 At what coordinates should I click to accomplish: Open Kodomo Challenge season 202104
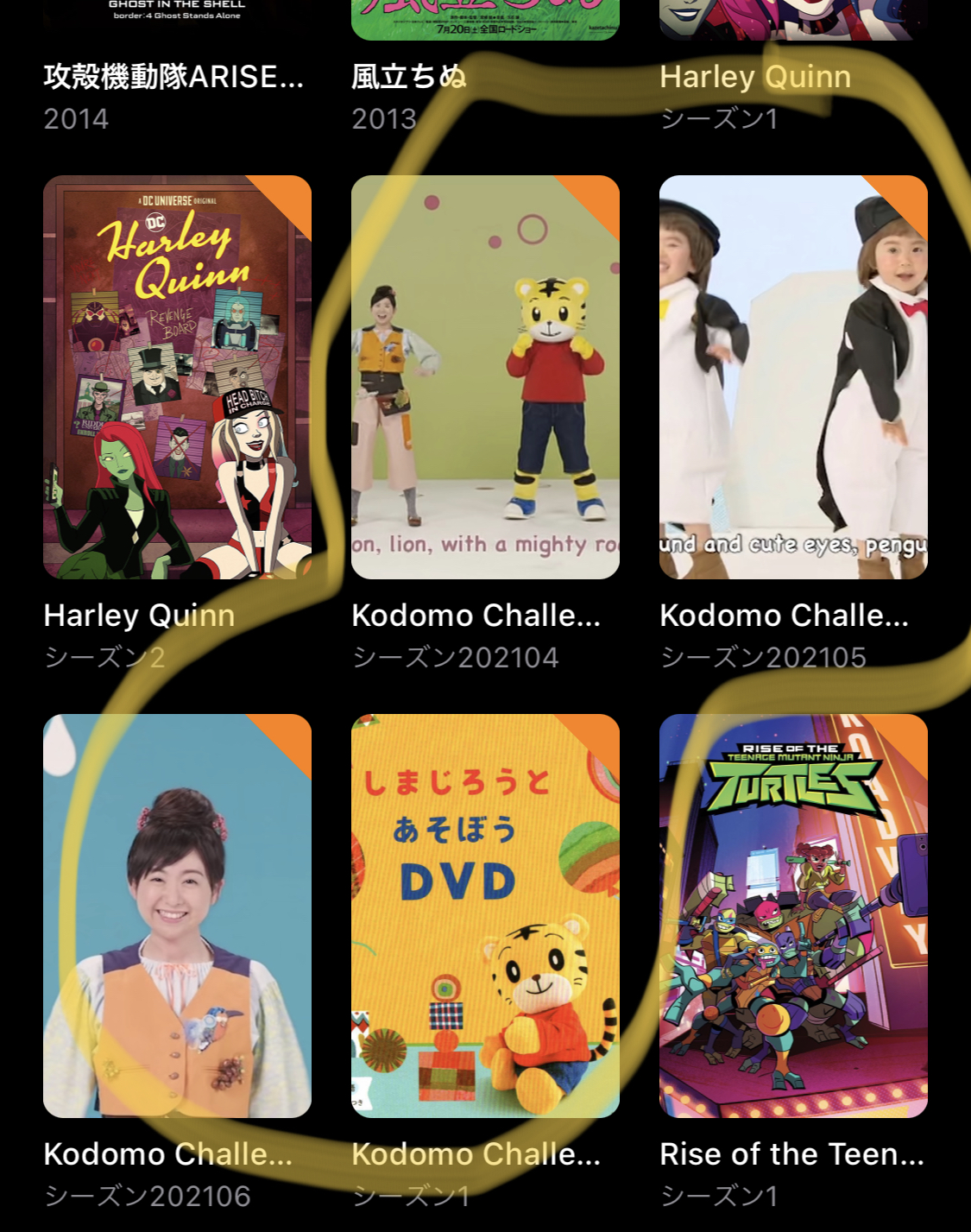pyautogui.click(x=485, y=377)
